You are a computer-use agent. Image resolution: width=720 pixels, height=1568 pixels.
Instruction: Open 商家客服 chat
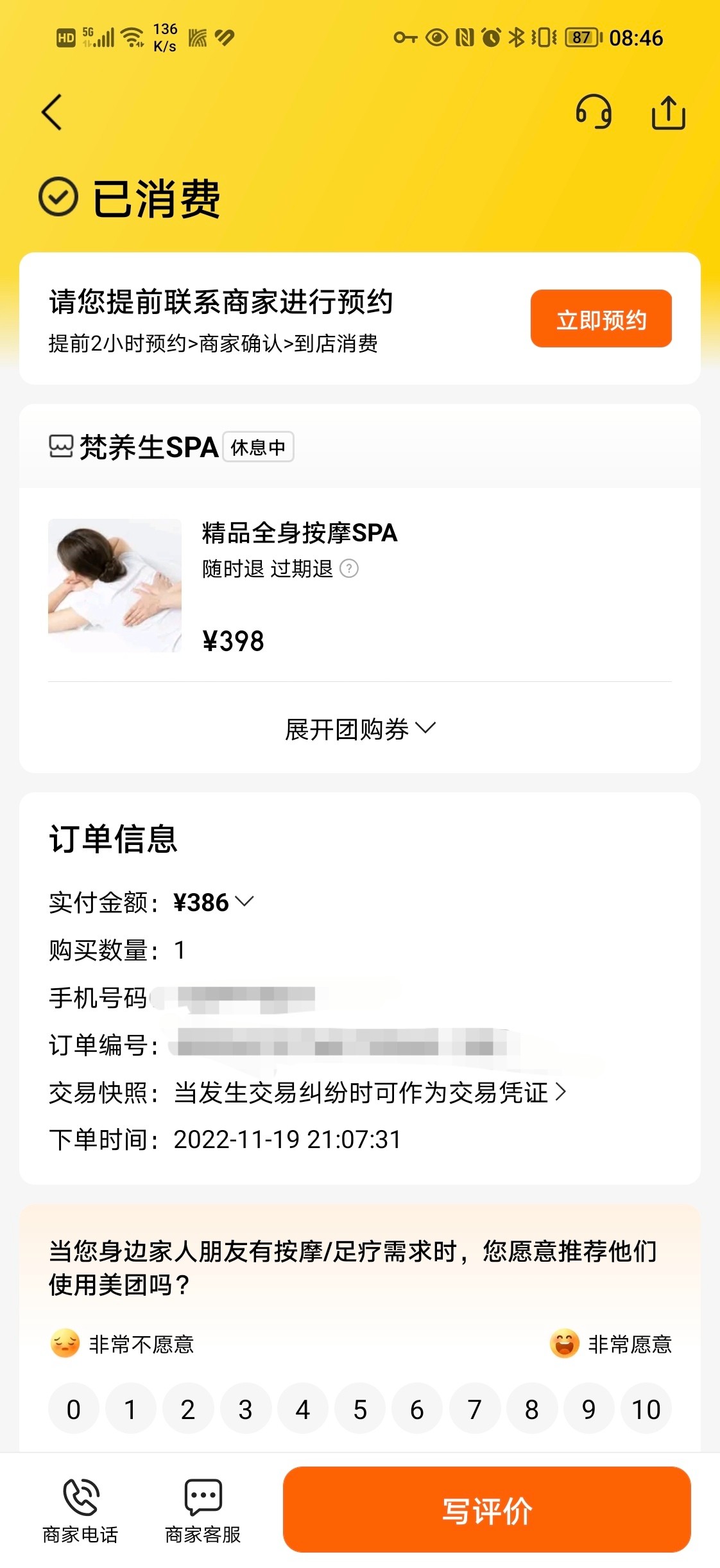click(203, 1509)
